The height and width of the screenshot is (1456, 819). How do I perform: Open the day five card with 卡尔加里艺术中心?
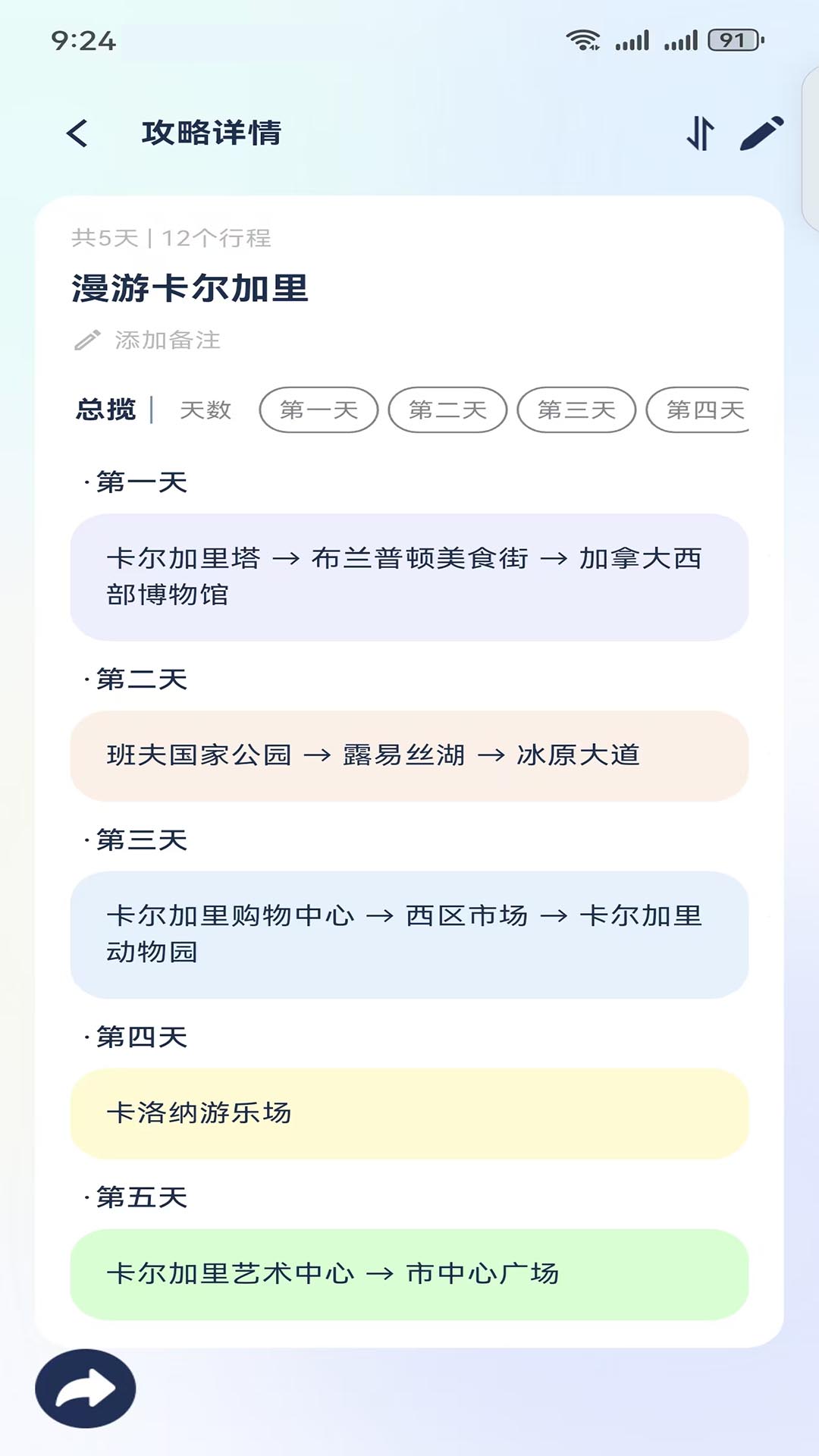tap(409, 1274)
